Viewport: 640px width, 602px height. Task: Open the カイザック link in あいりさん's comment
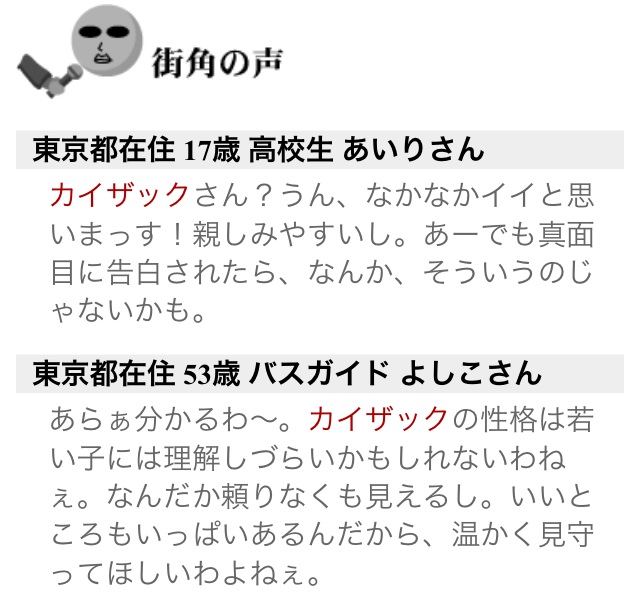(119, 193)
